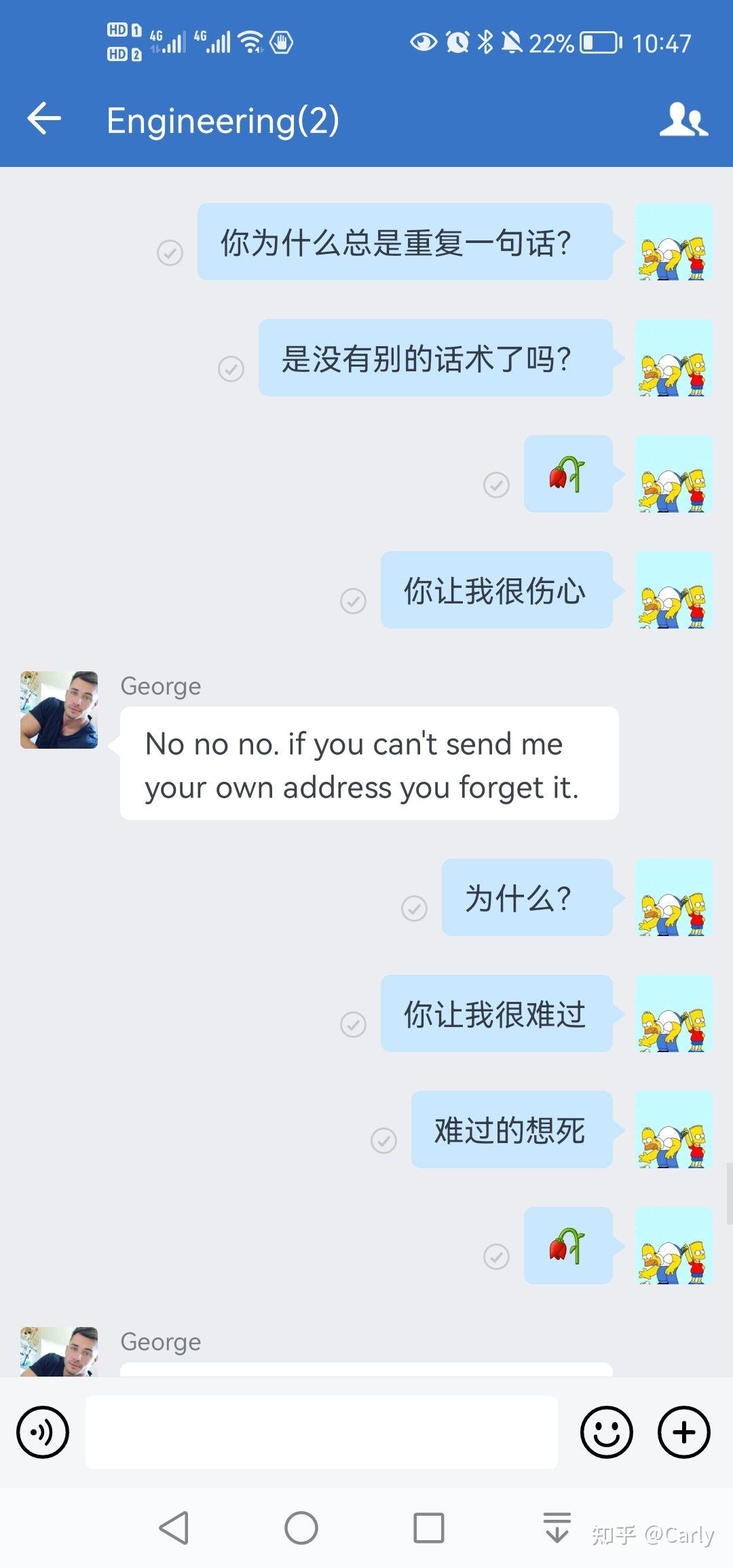
Task: Hide the navigation bar with the down arrow
Action: [557, 1527]
